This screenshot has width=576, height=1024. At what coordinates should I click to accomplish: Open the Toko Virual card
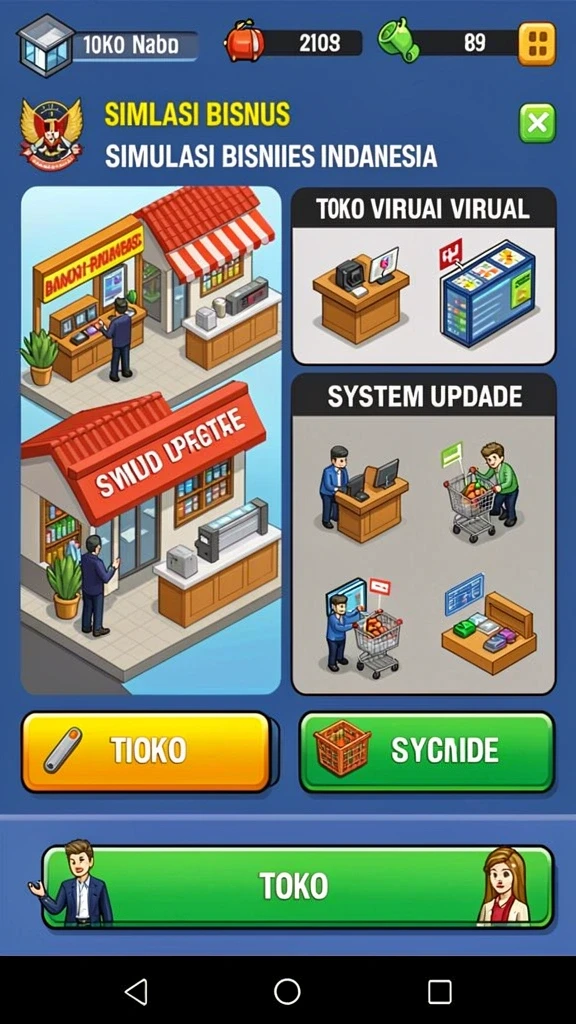click(x=423, y=276)
